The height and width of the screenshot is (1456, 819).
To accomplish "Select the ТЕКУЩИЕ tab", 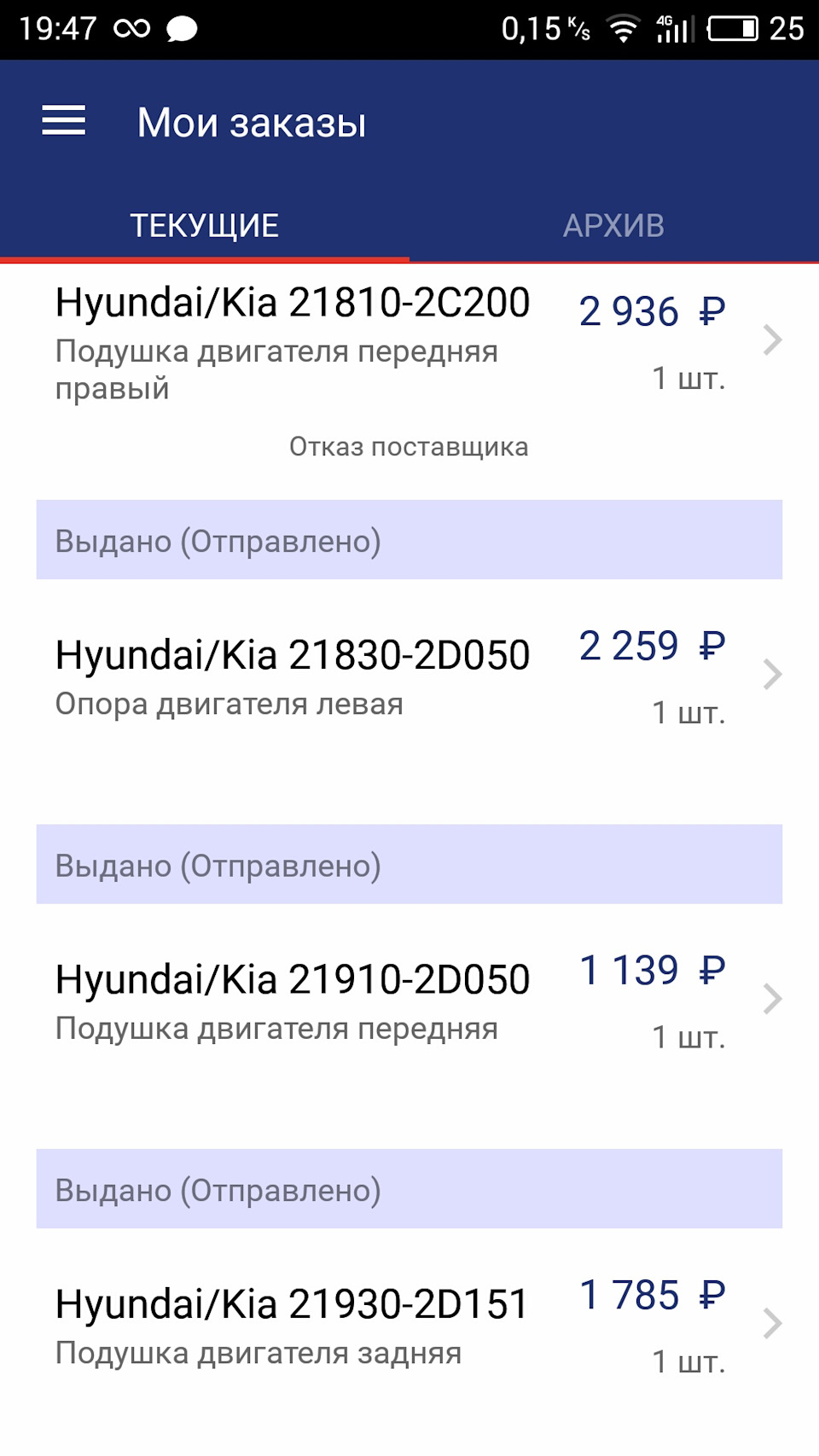I will pos(203,225).
